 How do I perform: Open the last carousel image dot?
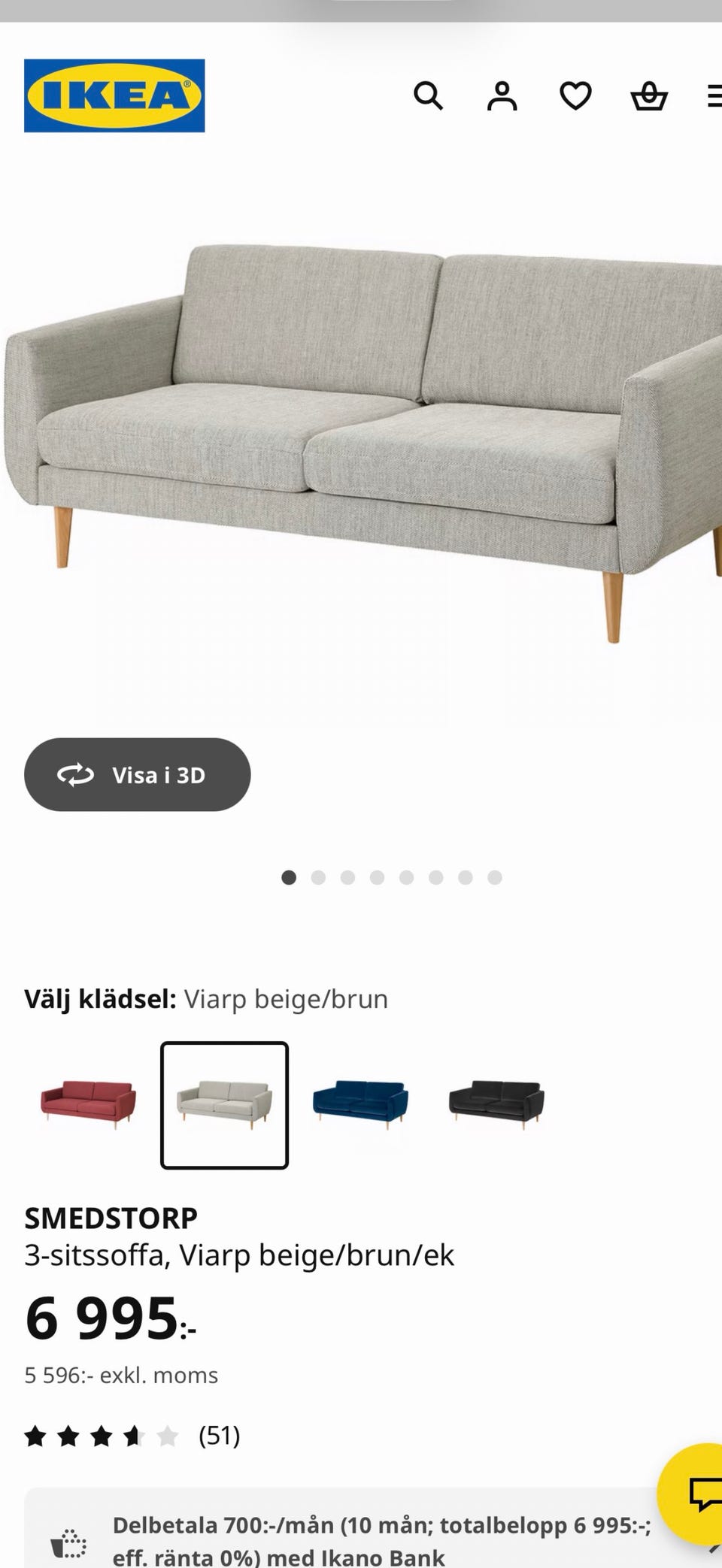tap(494, 877)
